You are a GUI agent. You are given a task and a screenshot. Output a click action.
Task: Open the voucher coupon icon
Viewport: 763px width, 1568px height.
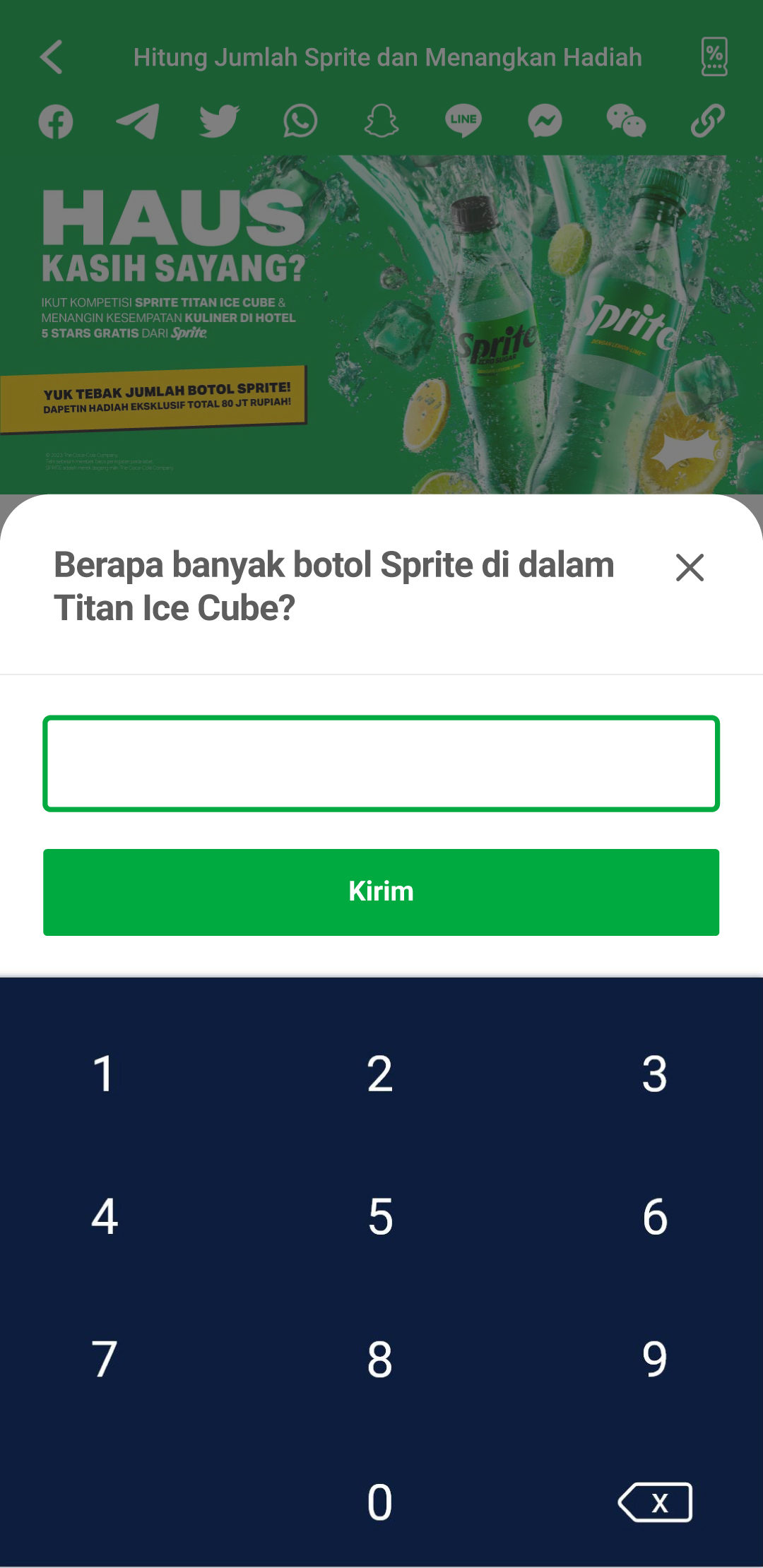(714, 57)
